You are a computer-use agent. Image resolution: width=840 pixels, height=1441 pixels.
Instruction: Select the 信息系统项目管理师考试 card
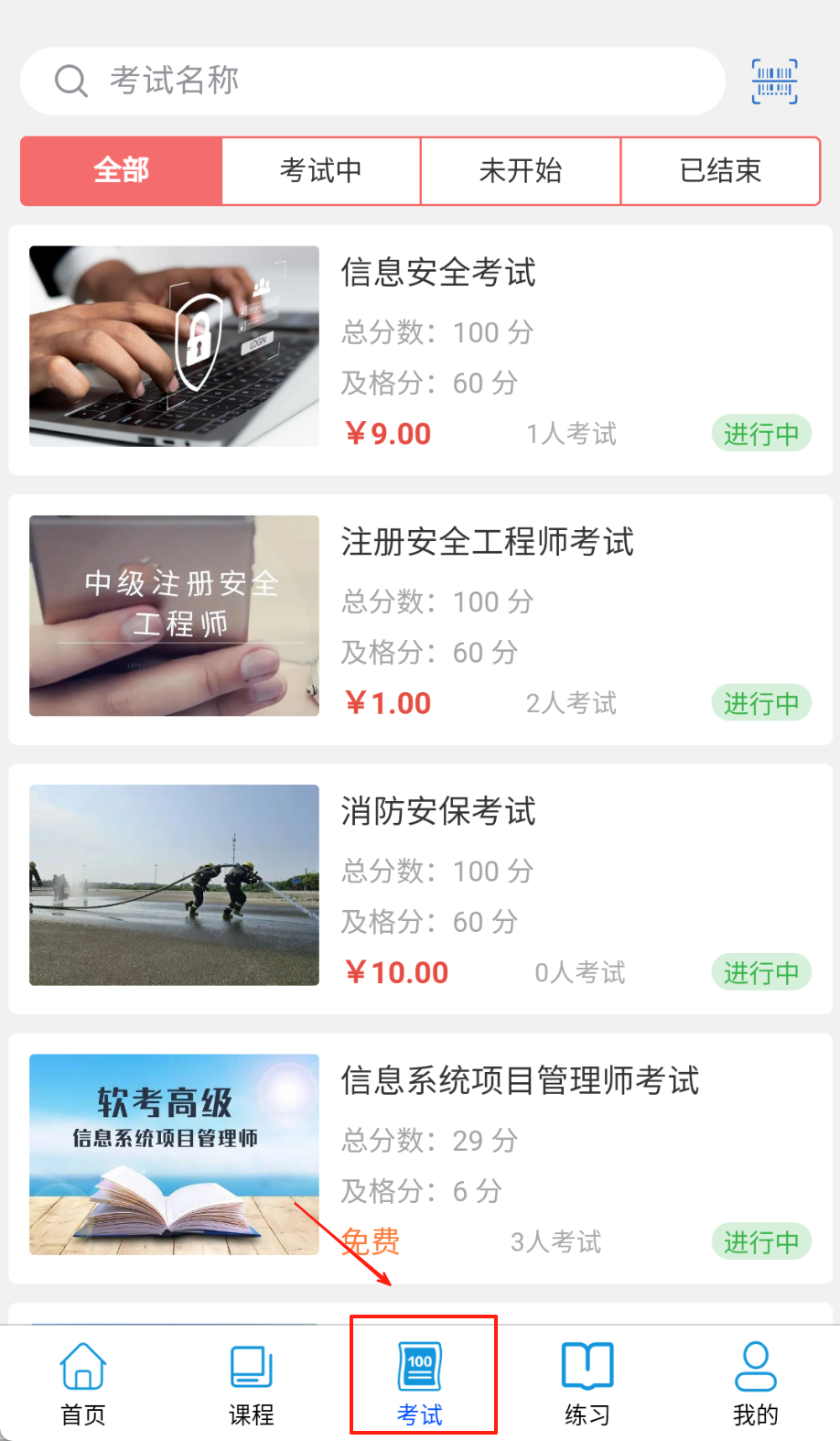click(420, 1157)
